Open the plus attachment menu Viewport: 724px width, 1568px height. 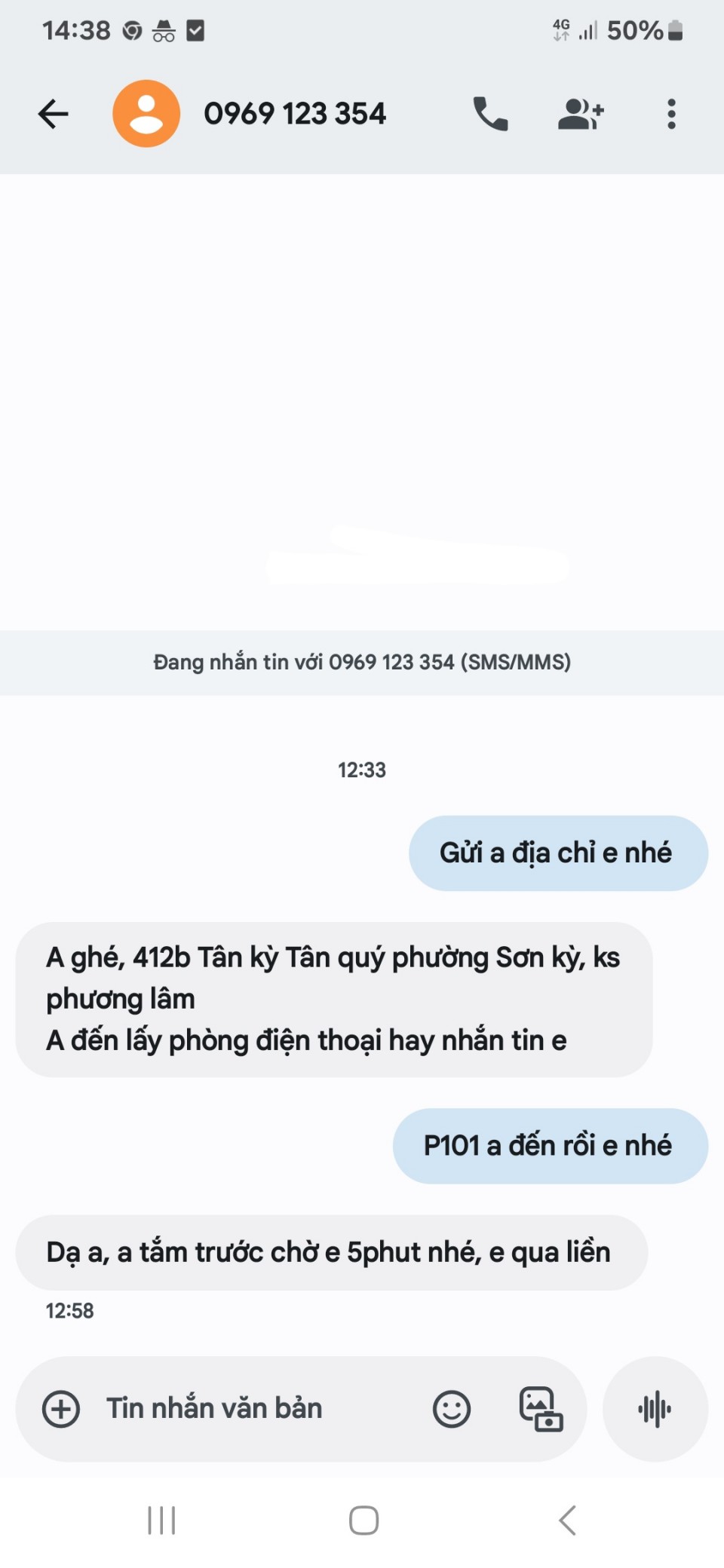[x=61, y=1409]
